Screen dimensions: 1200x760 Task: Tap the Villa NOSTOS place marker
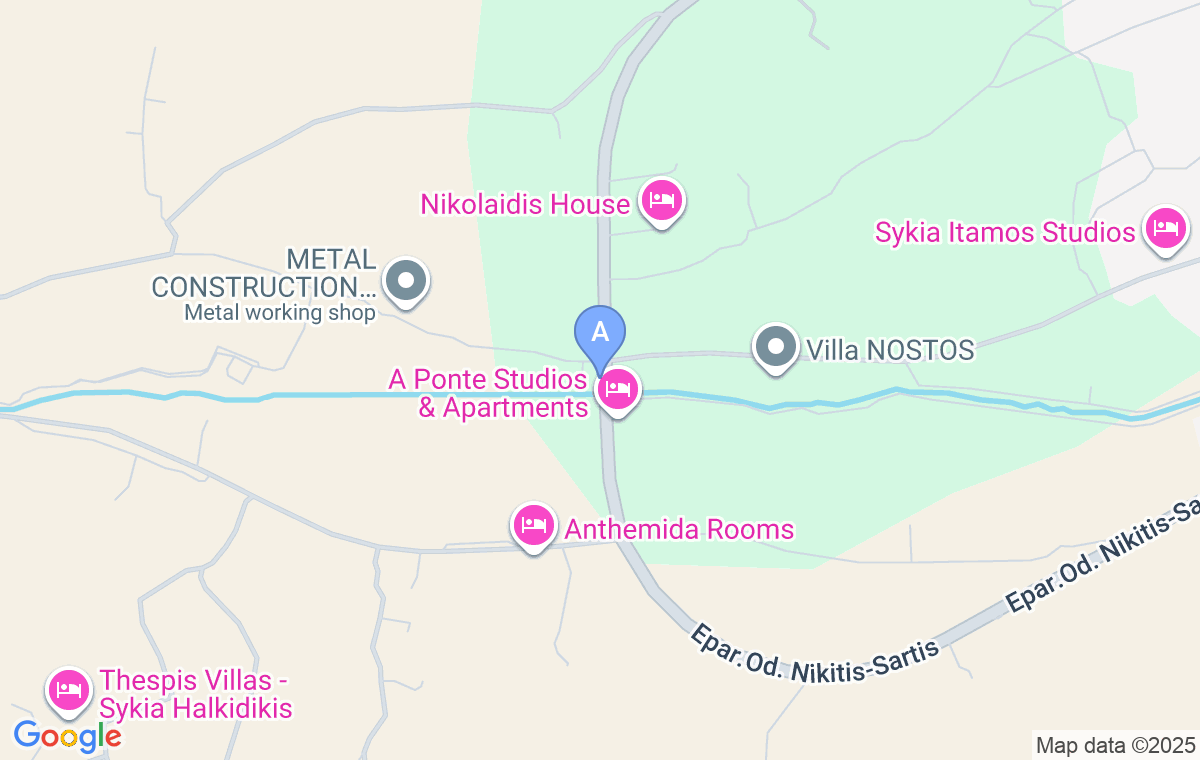coord(776,347)
